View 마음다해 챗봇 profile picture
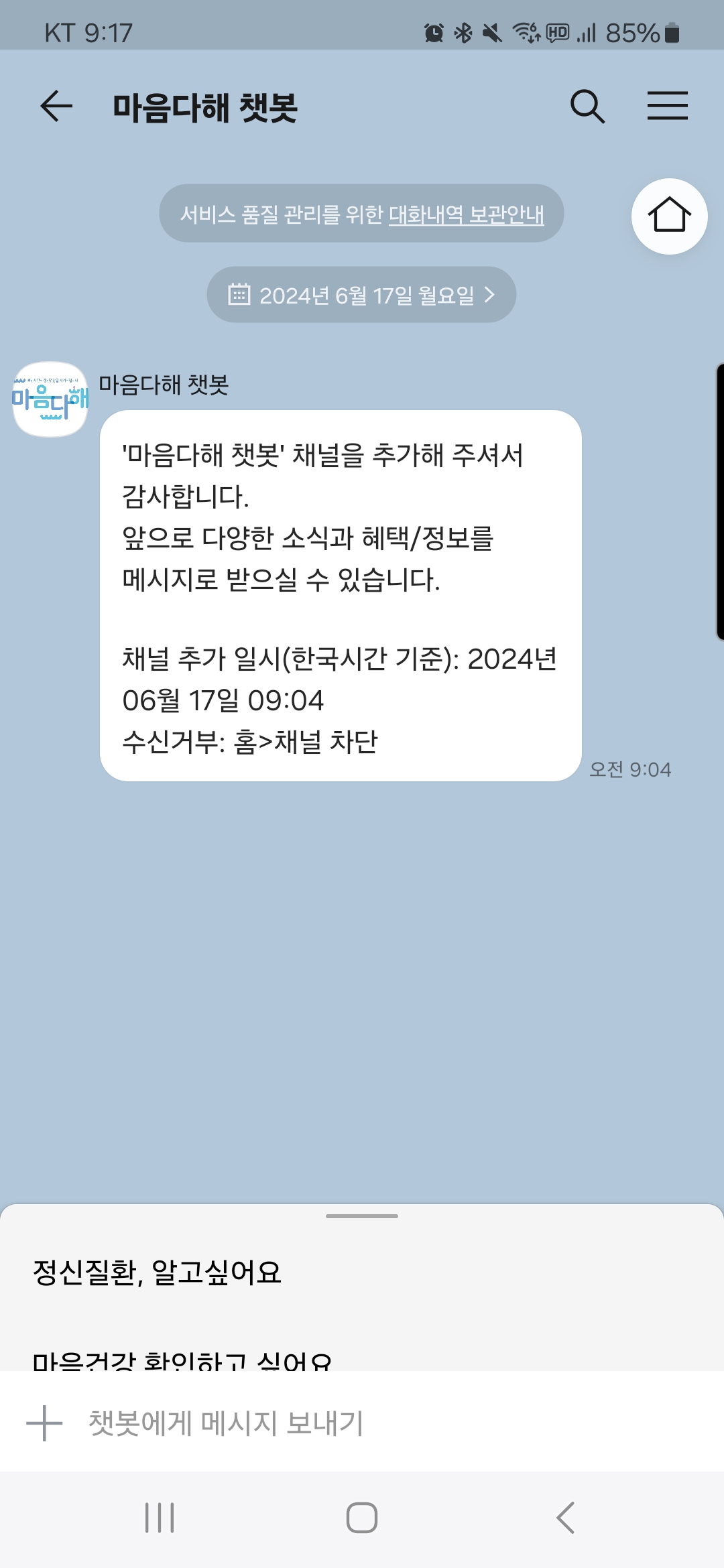This screenshot has width=724, height=1568. coord(50,399)
